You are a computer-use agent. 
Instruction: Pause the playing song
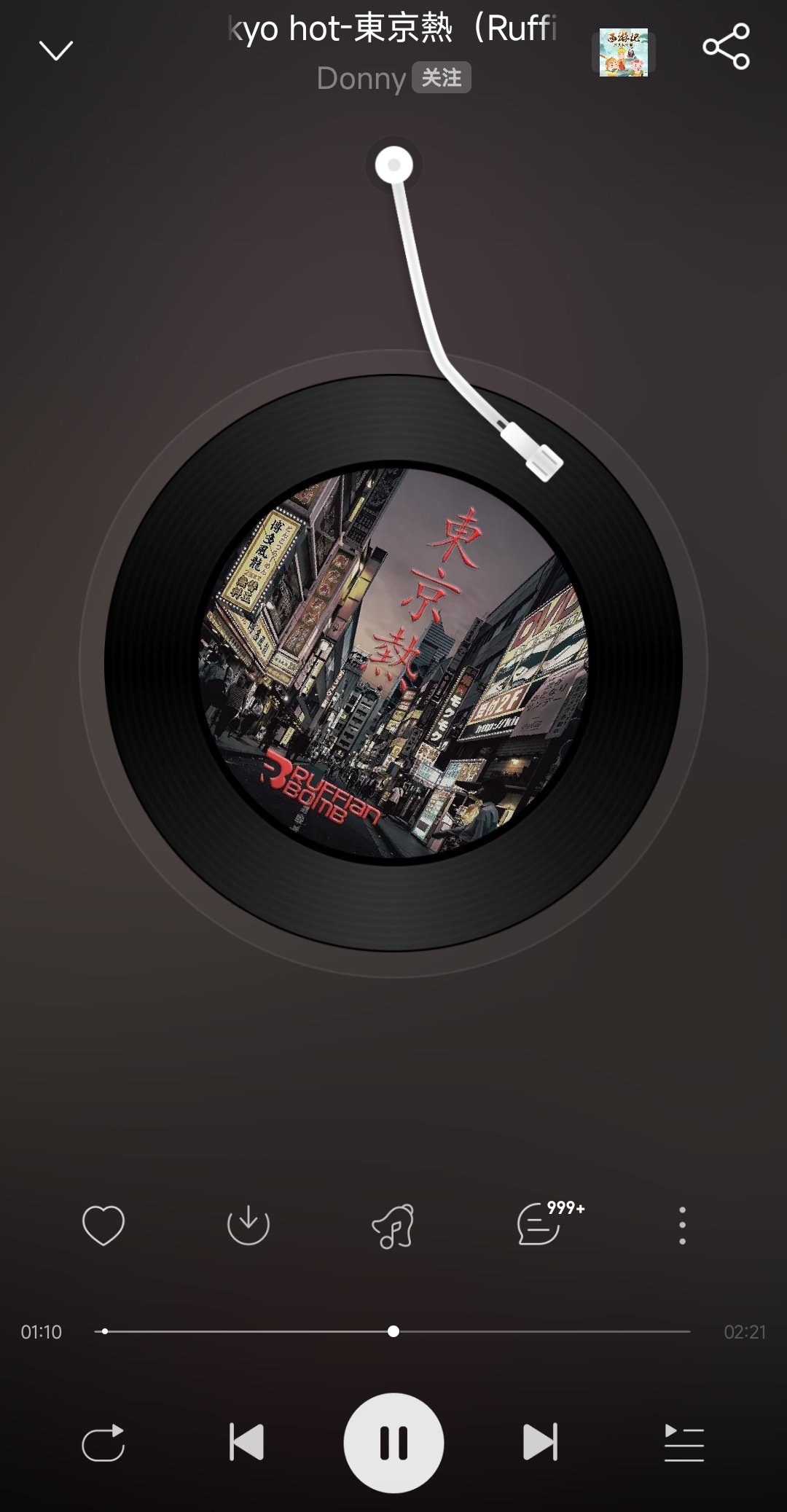click(393, 1442)
